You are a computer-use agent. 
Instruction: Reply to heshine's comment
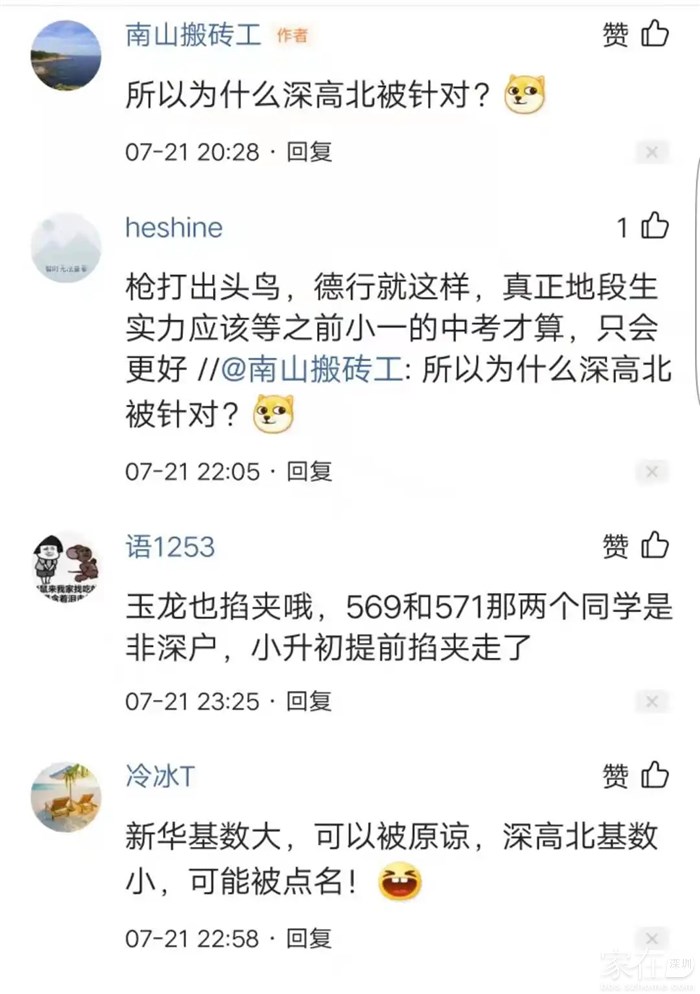[309, 471]
